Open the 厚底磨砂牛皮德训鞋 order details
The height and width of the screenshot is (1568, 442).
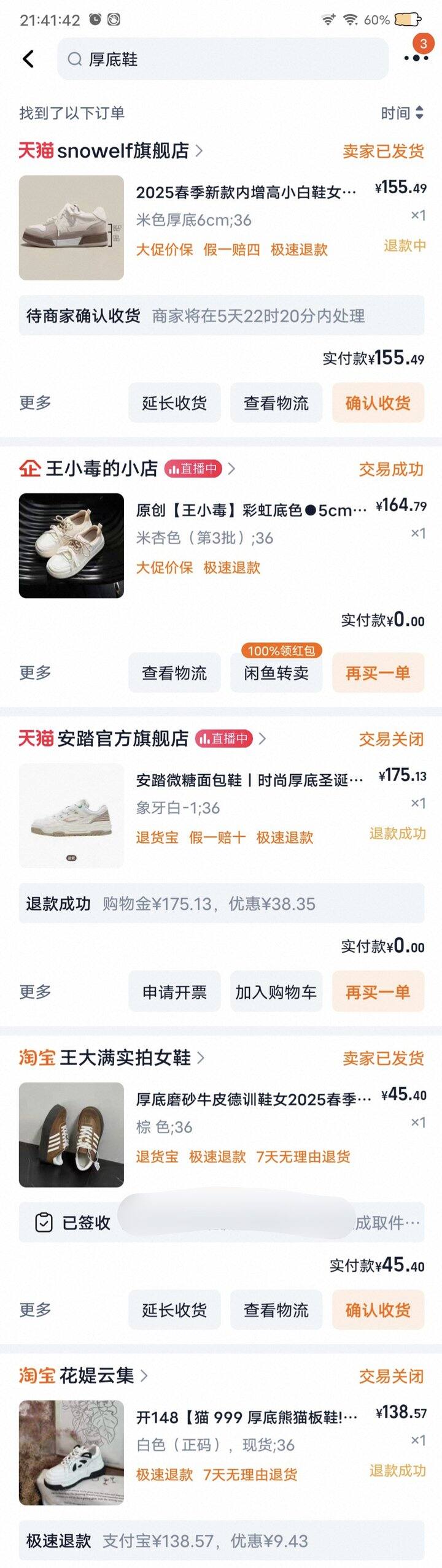(x=252, y=1099)
